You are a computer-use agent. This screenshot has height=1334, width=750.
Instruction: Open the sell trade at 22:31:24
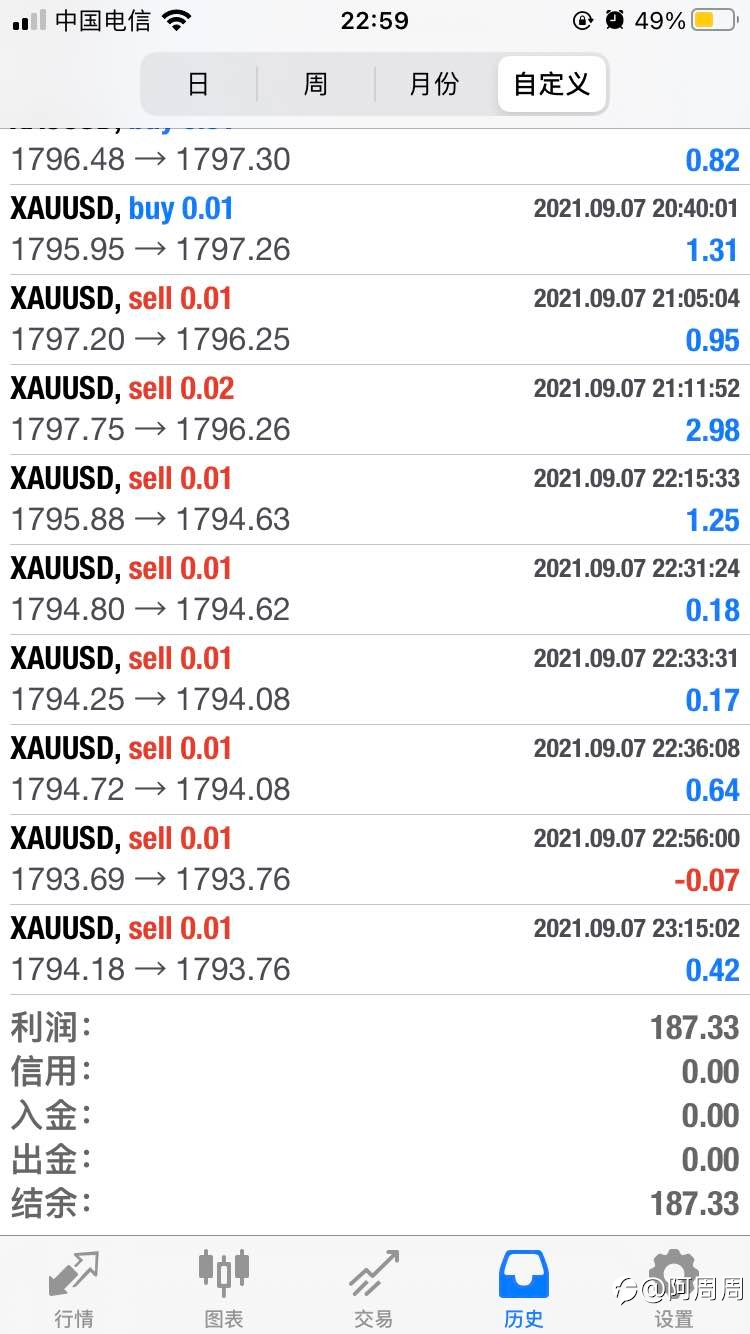coord(375,590)
